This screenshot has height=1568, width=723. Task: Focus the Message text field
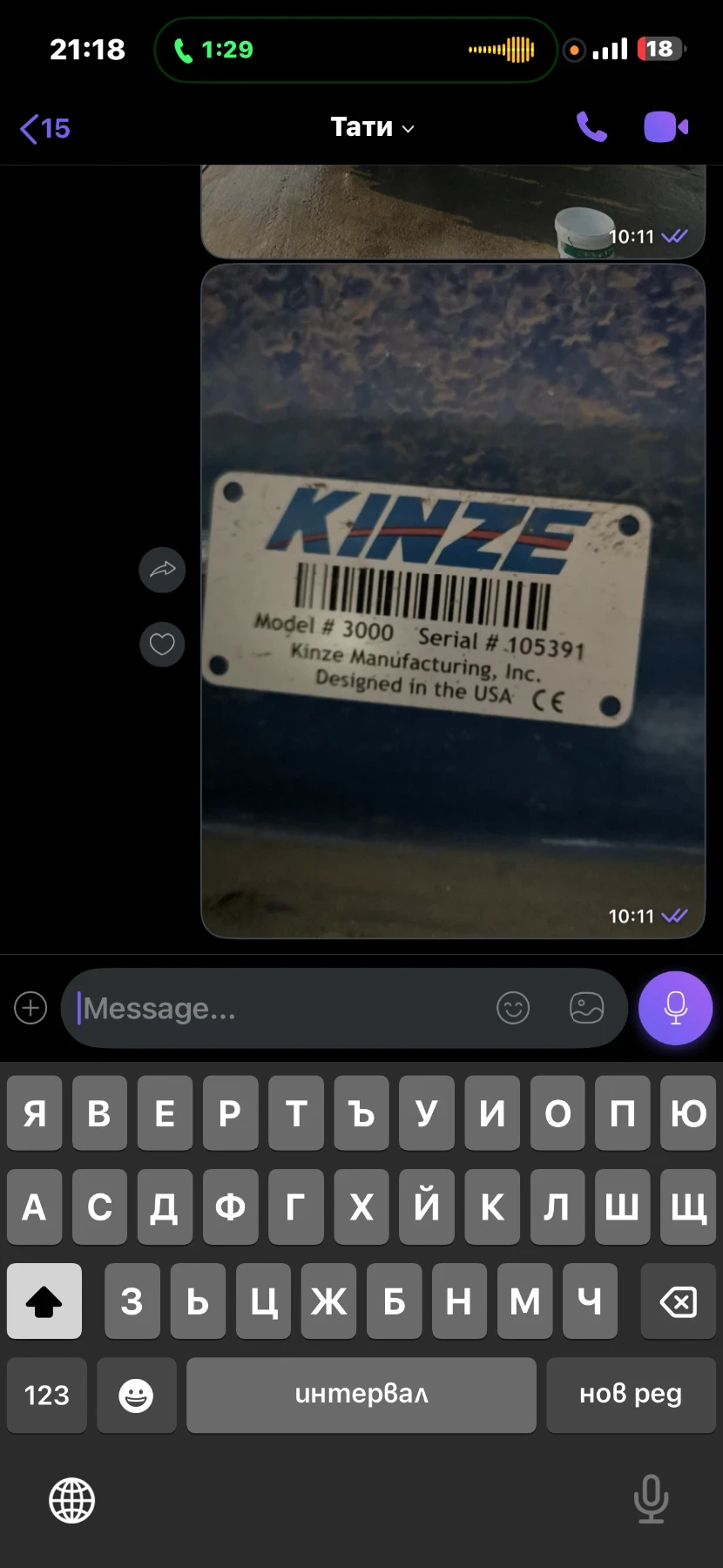(279, 1009)
